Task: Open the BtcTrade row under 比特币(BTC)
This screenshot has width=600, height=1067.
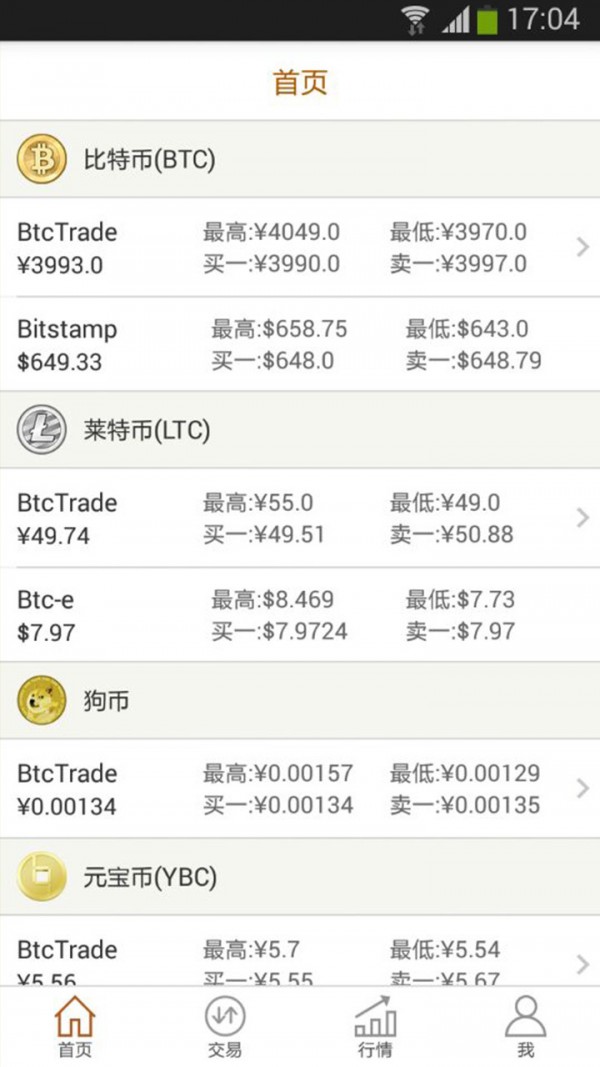Action: point(300,247)
